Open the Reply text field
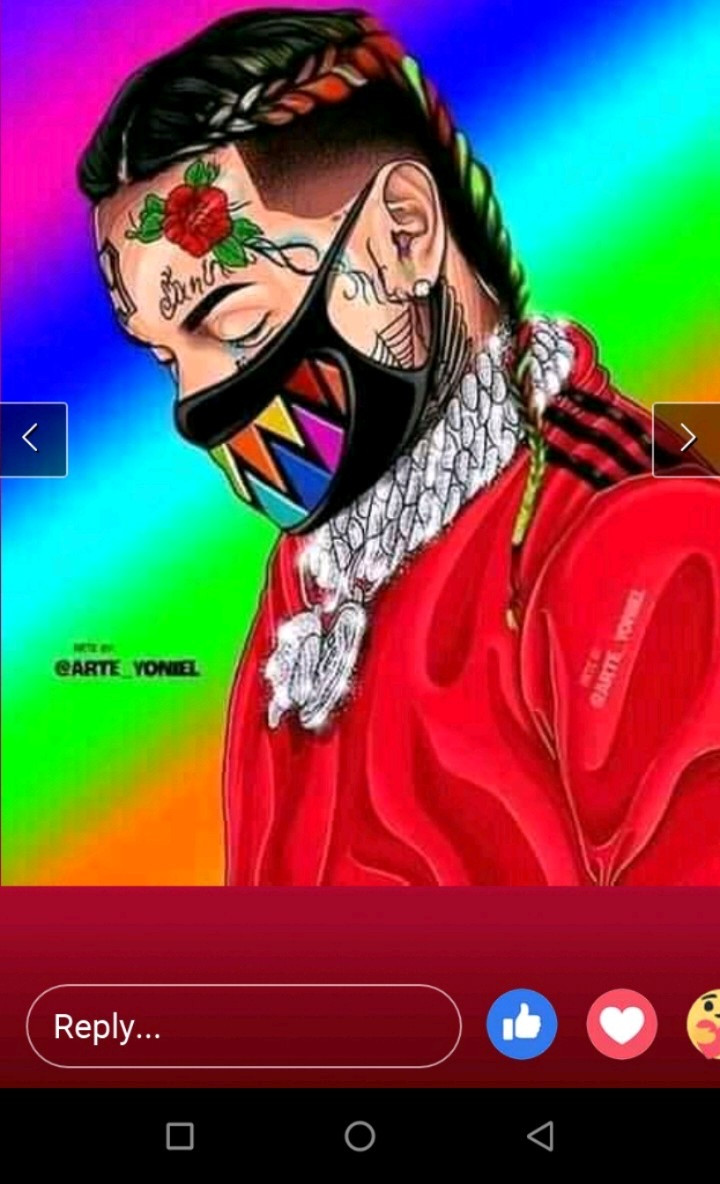The height and width of the screenshot is (1184, 720). tap(243, 1026)
